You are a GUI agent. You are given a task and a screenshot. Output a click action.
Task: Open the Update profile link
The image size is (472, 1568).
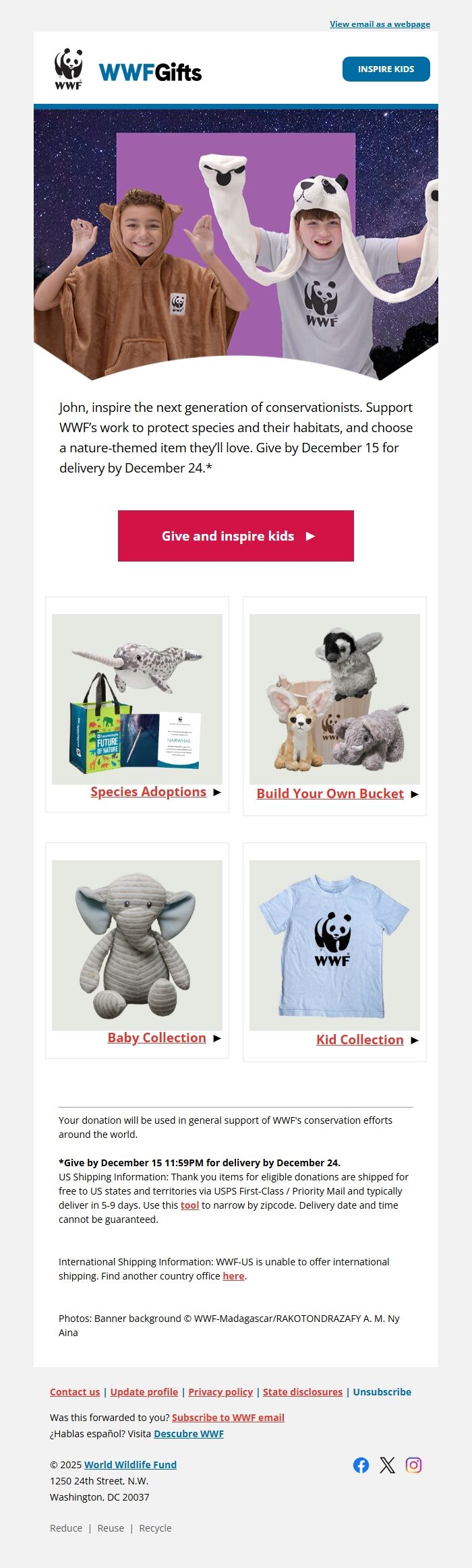click(x=144, y=1392)
